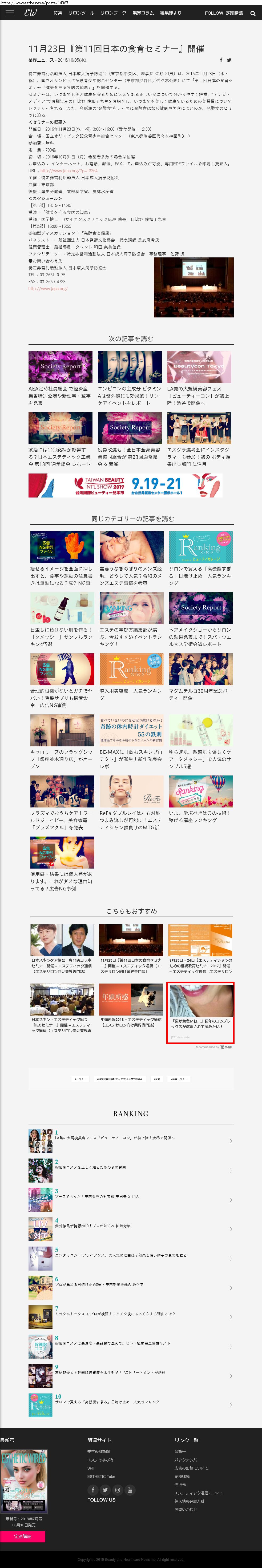The width and height of the screenshot is (262, 1568).
Task: Open 業界コラム in top navigation
Action: click(x=143, y=13)
